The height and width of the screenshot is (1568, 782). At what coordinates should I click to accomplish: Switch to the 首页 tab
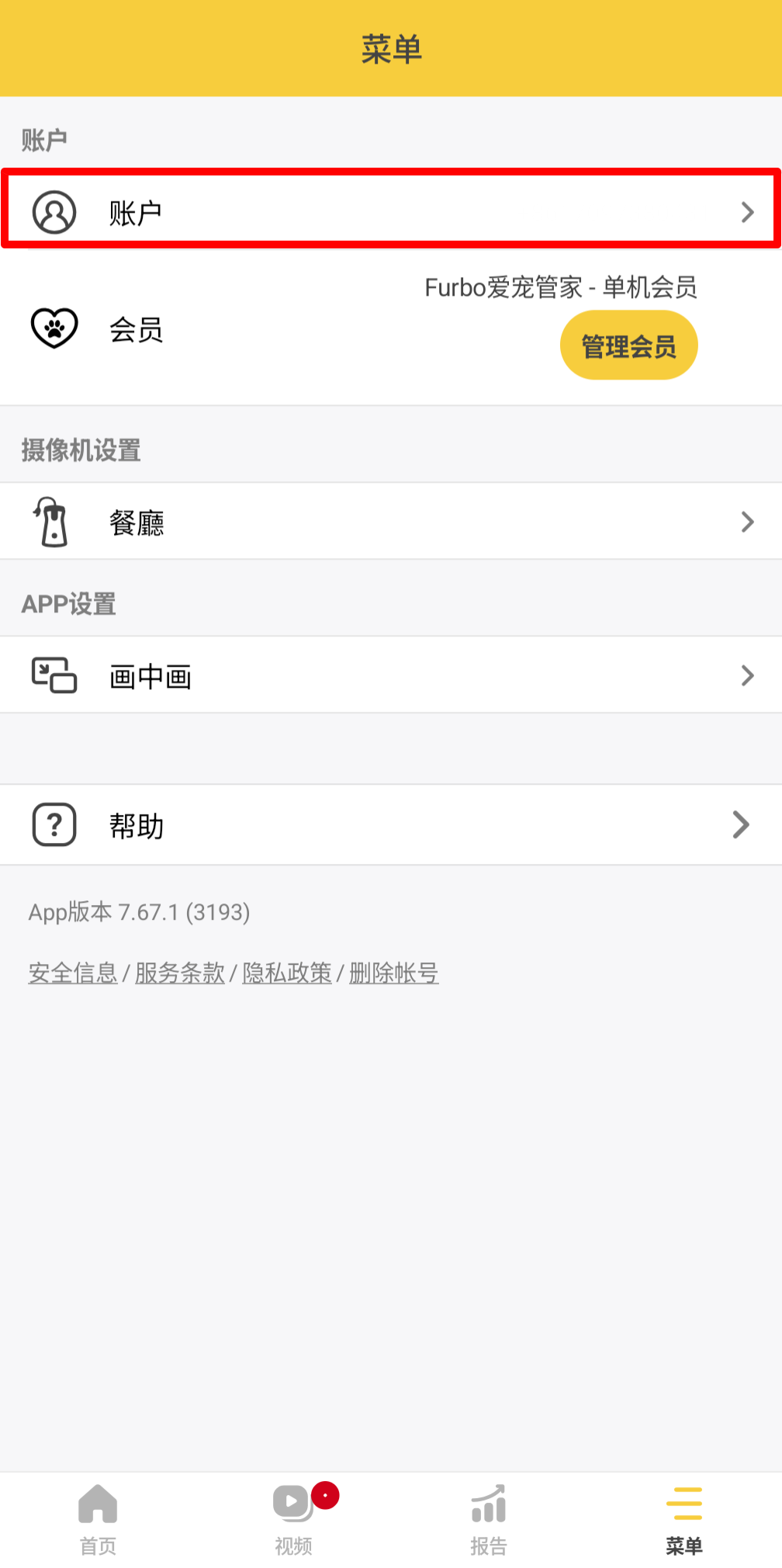(x=98, y=1519)
